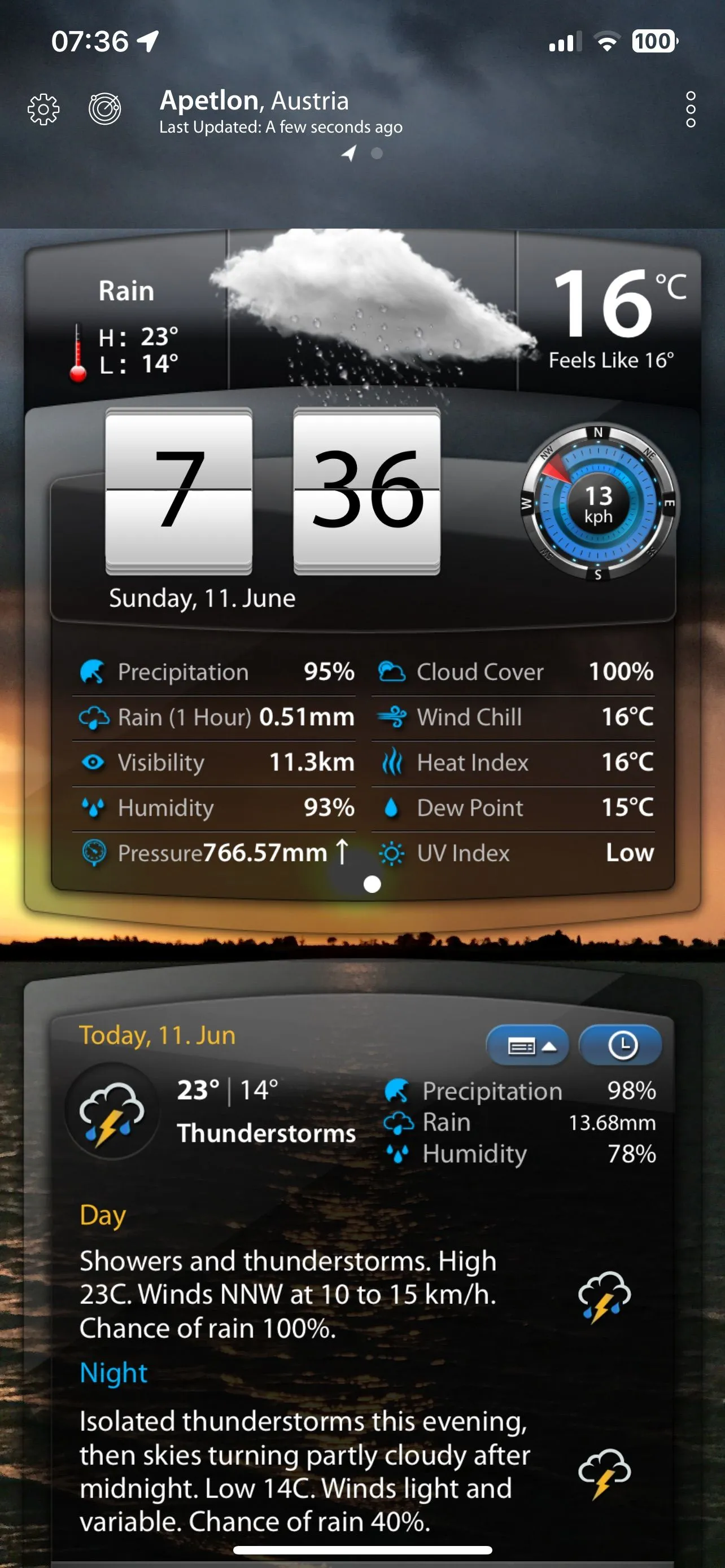Open the weather radar
Image resolution: width=725 pixels, height=1568 pixels.
click(x=104, y=110)
